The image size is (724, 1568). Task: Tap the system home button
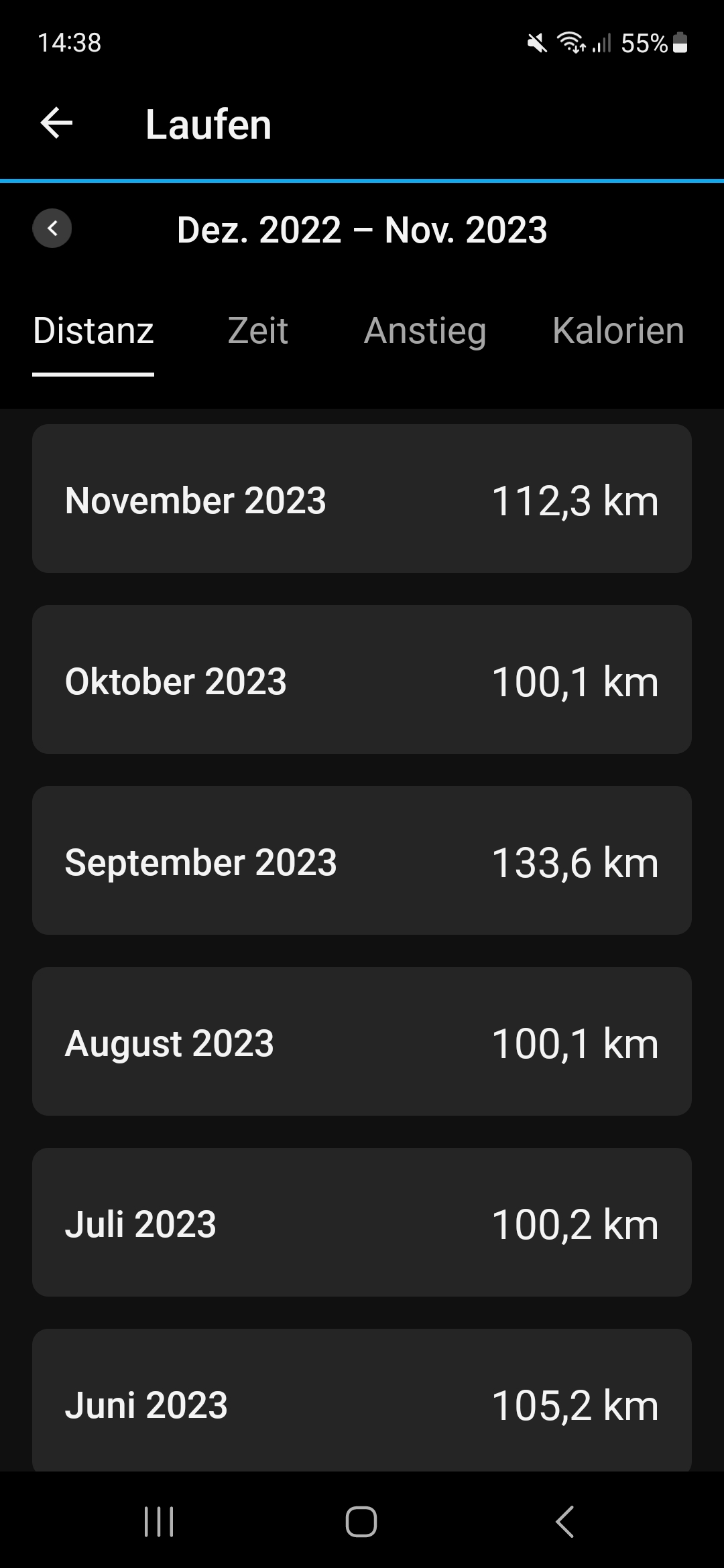[361, 1521]
